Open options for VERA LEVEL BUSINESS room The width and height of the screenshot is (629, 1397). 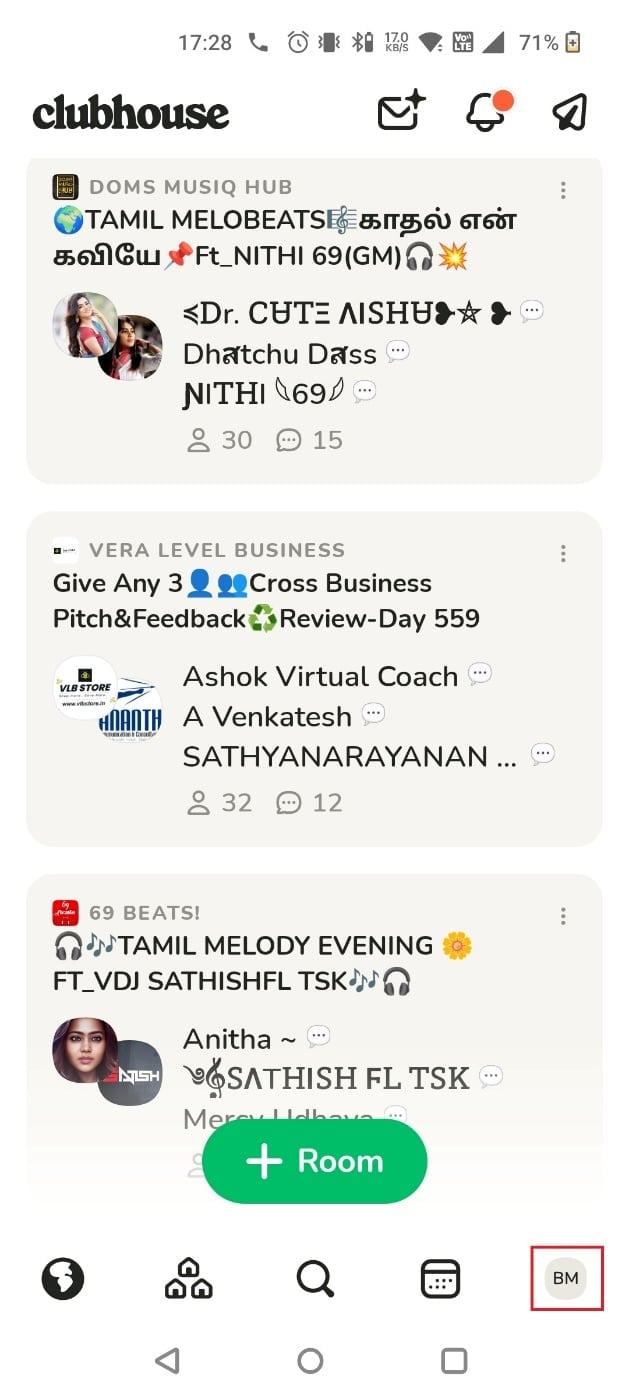[563, 553]
